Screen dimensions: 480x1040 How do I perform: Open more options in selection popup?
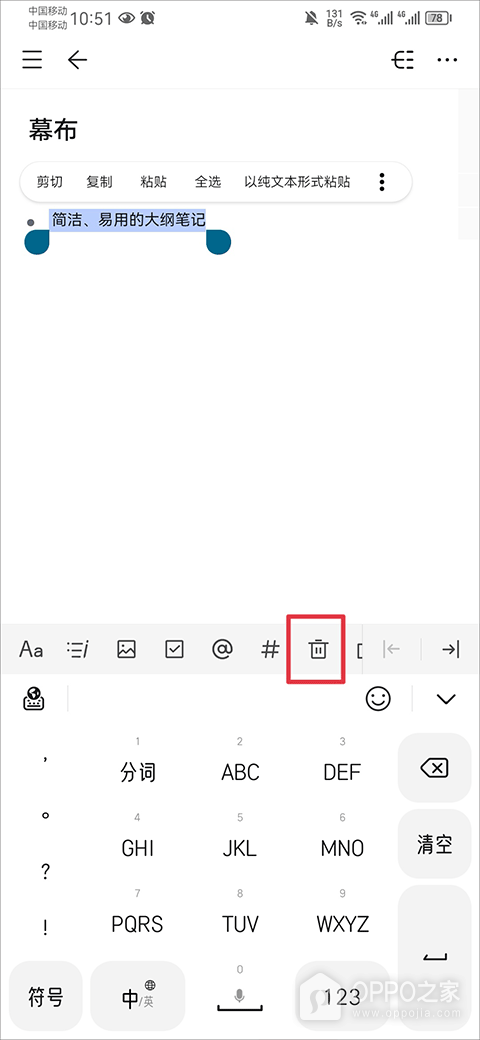(382, 182)
